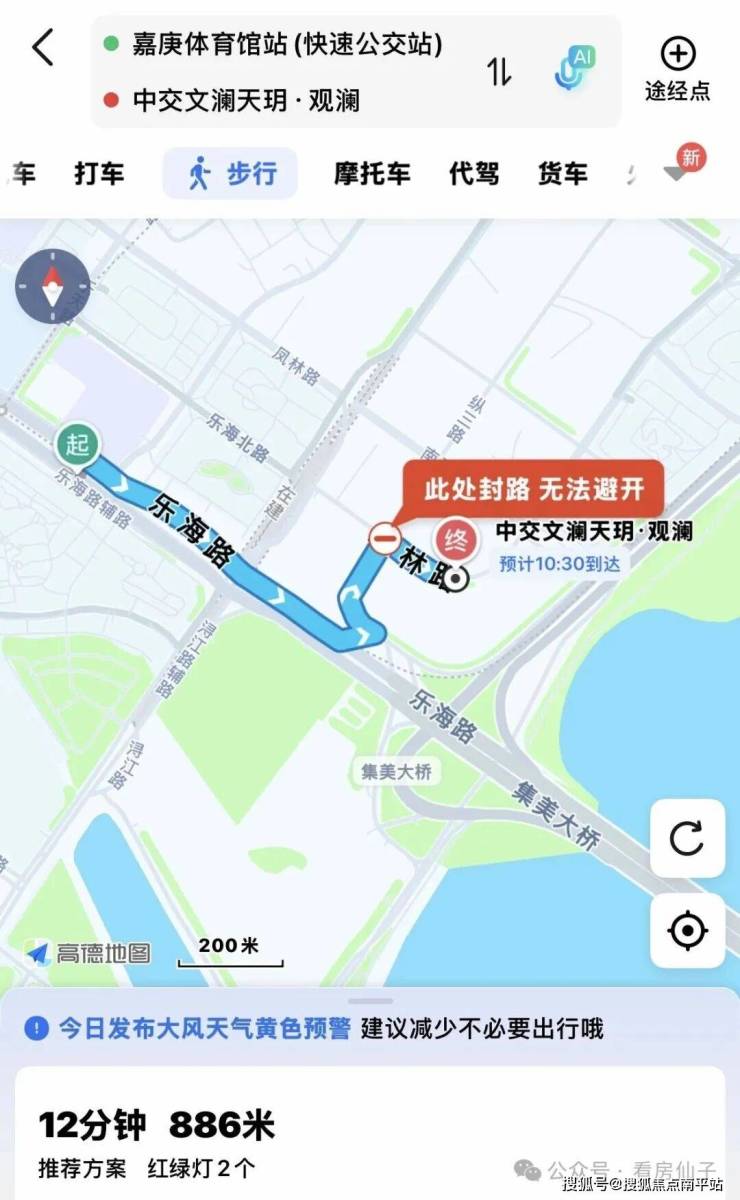
Task: Swap start and destination points
Action: 498,71
